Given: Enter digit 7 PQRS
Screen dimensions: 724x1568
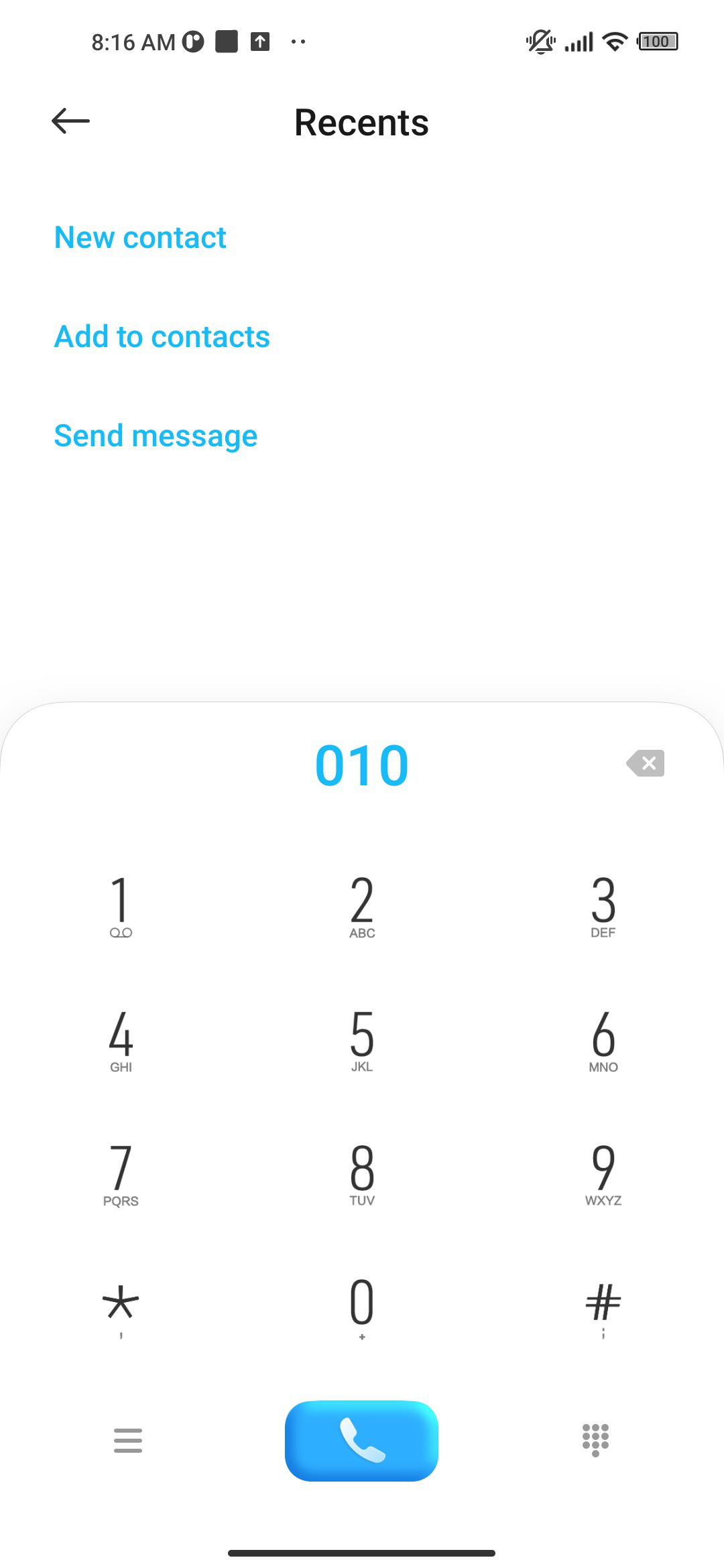Looking at the screenshot, I should click(121, 1175).
